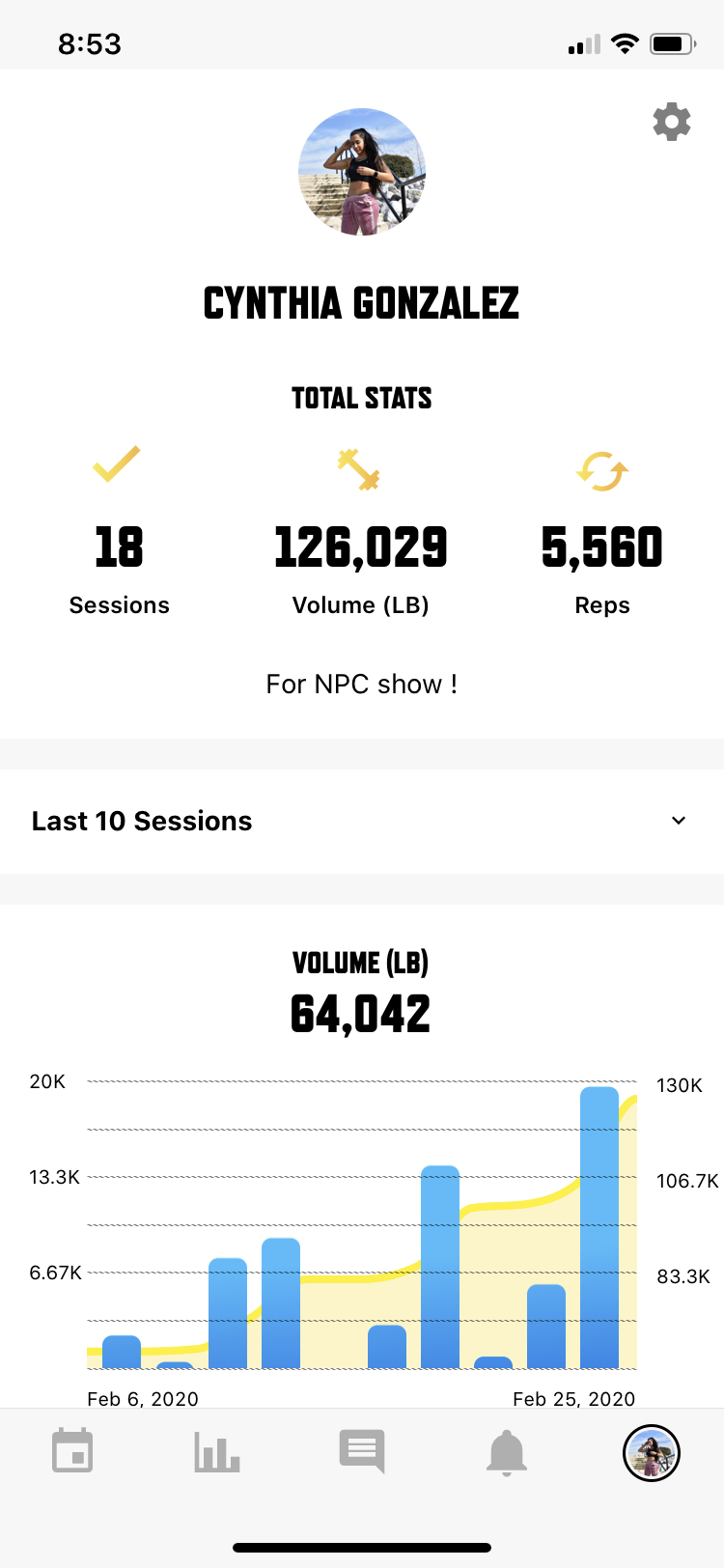The width and height of the screenshot is (724, 1568).
Task: Open the notifications bell tab
Action: coord(507,1452)
